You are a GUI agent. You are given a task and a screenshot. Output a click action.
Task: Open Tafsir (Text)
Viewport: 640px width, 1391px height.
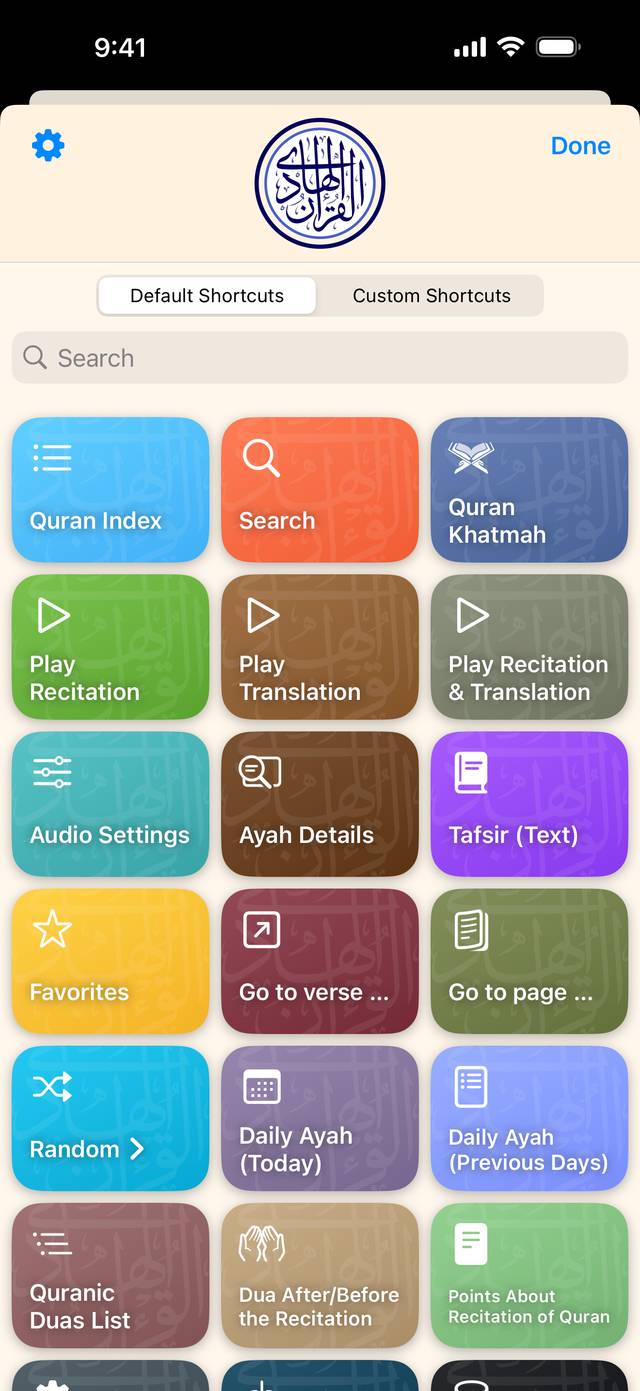pyautogui.click(x=529, y=804)
